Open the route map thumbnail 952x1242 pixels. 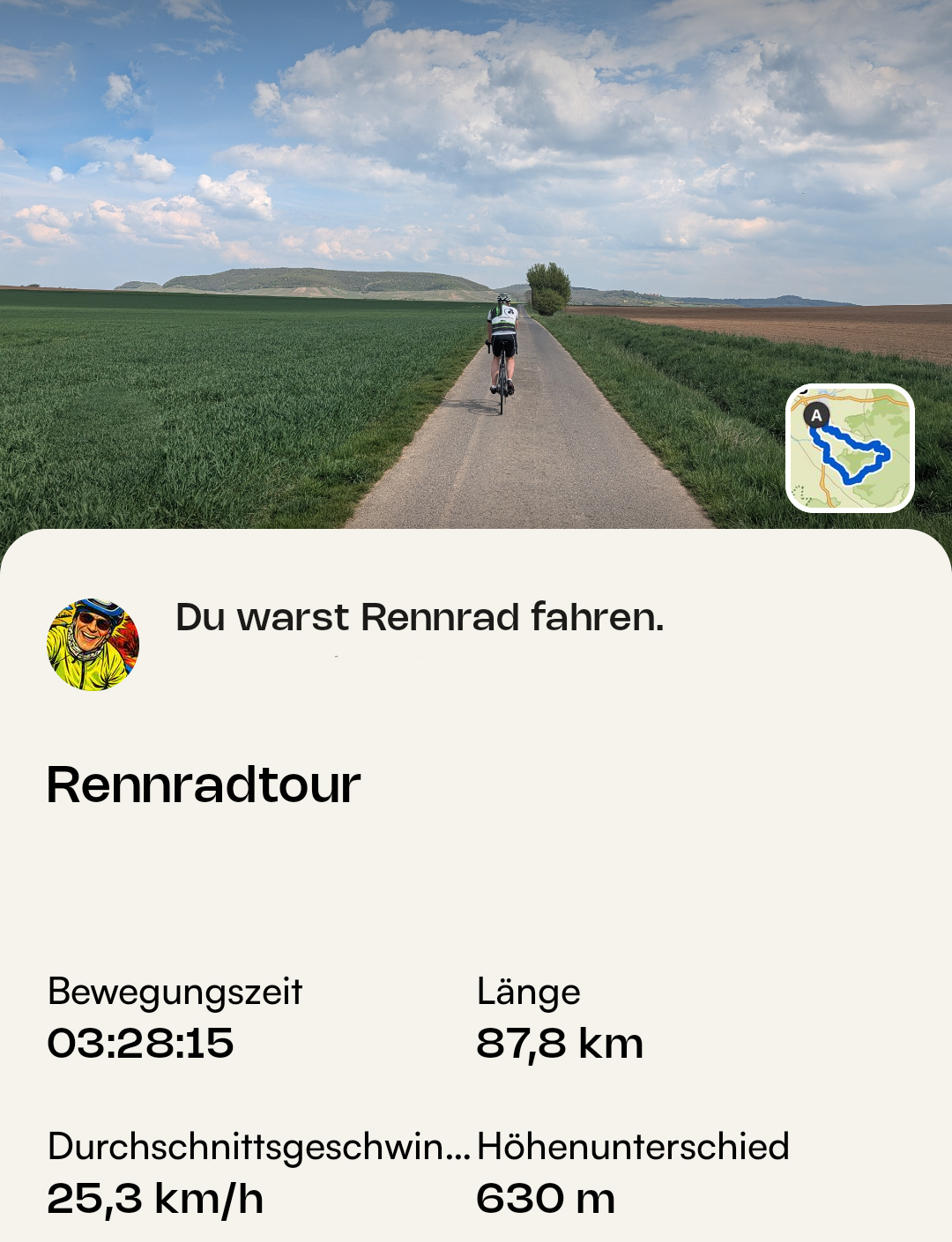coord(850,449)
